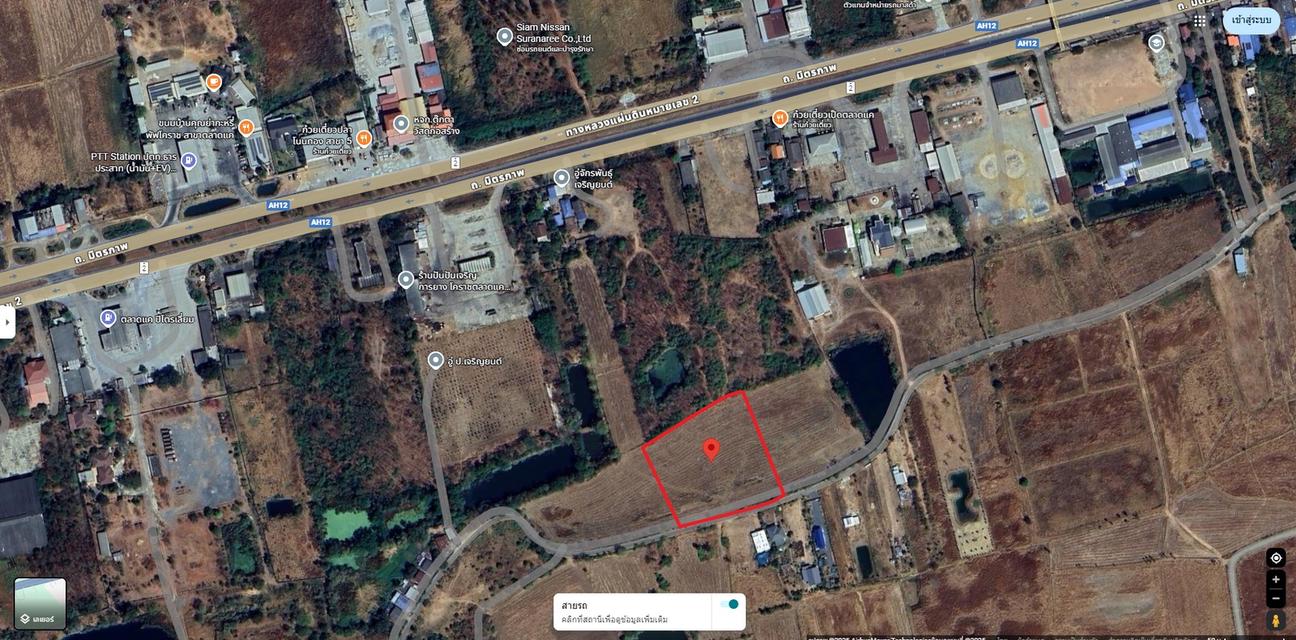Show my current location
The height and width of the screenshot is (640, 1296).
[x=1275, y=558]
